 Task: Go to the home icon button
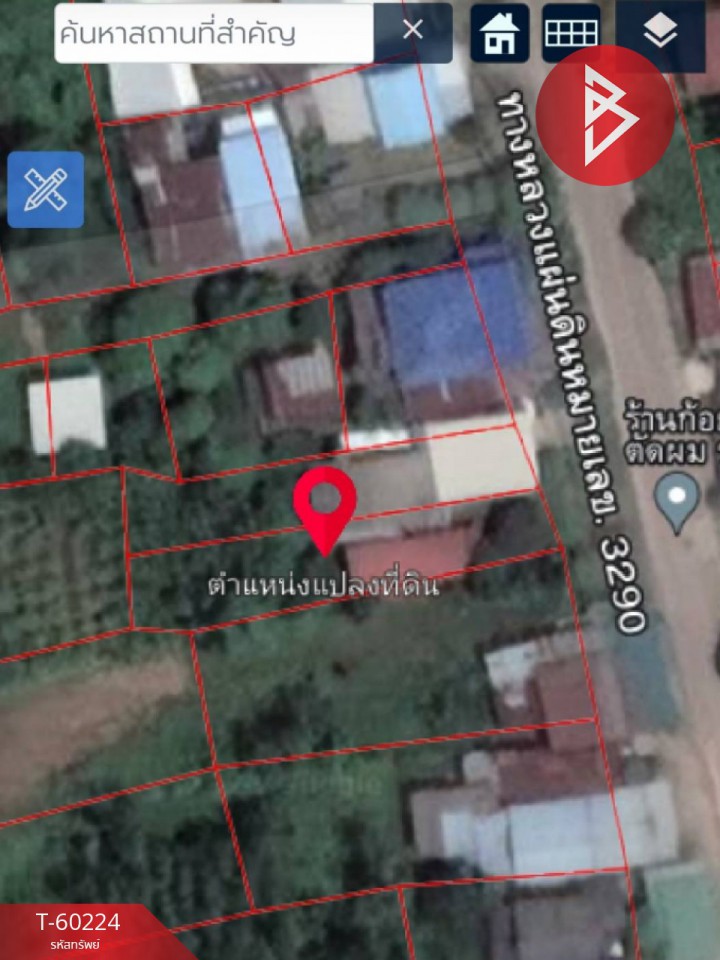pos(499,33)
